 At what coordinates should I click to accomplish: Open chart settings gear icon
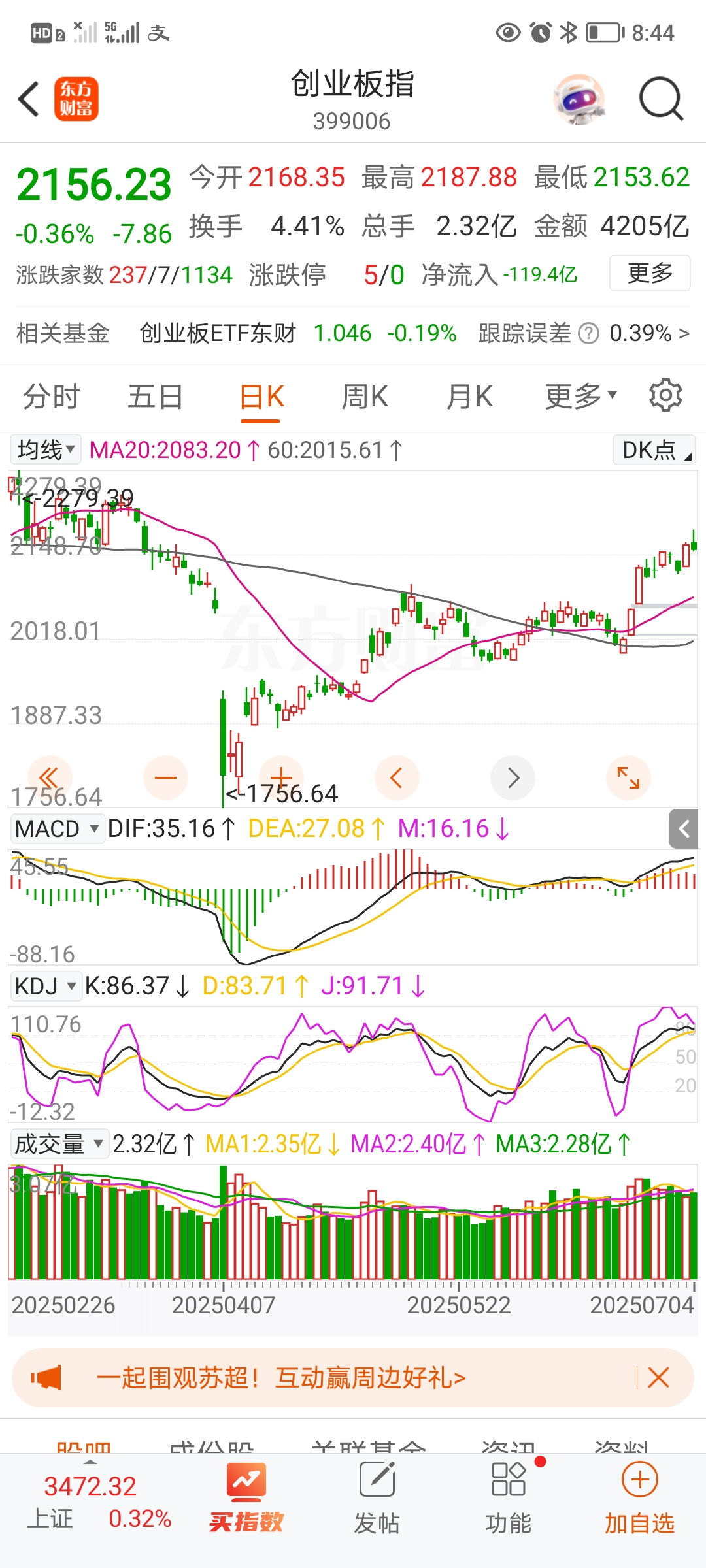coord(665,395)
